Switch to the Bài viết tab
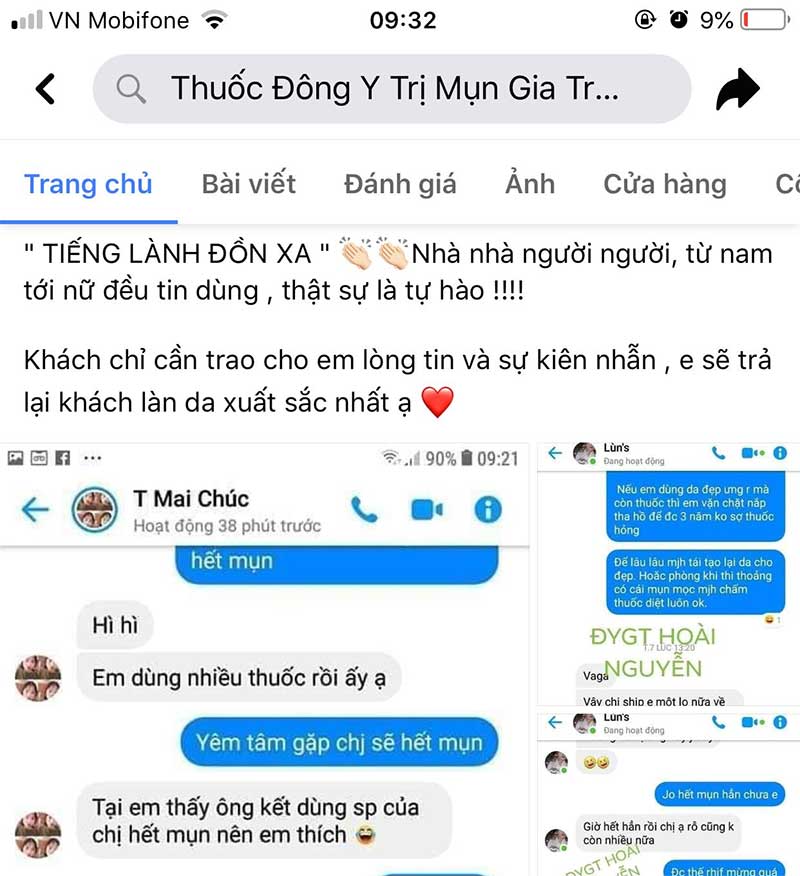The image size is (800, 876). pyautogui.click(x=248, y=183)
